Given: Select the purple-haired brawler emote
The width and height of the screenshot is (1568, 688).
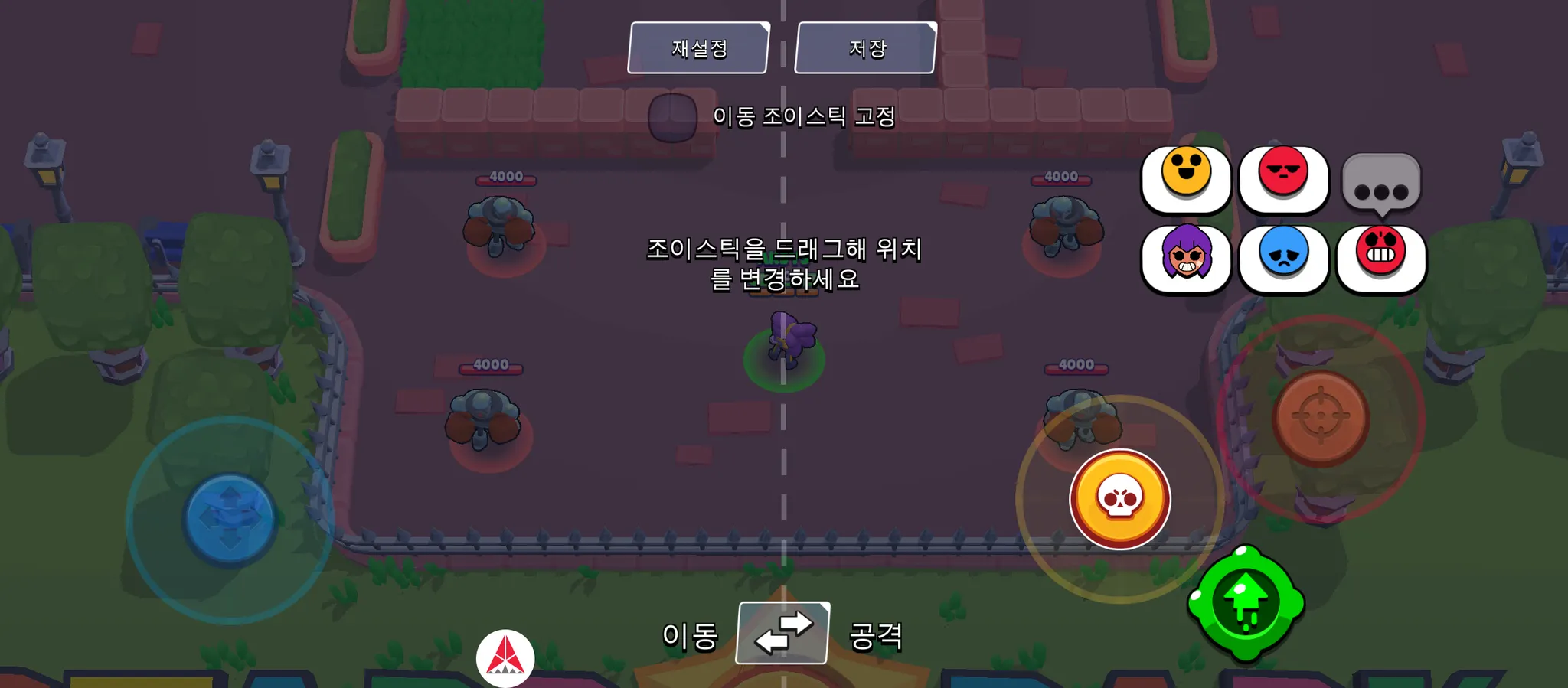Looking at the screenshot, I should tap(1186, 258).
